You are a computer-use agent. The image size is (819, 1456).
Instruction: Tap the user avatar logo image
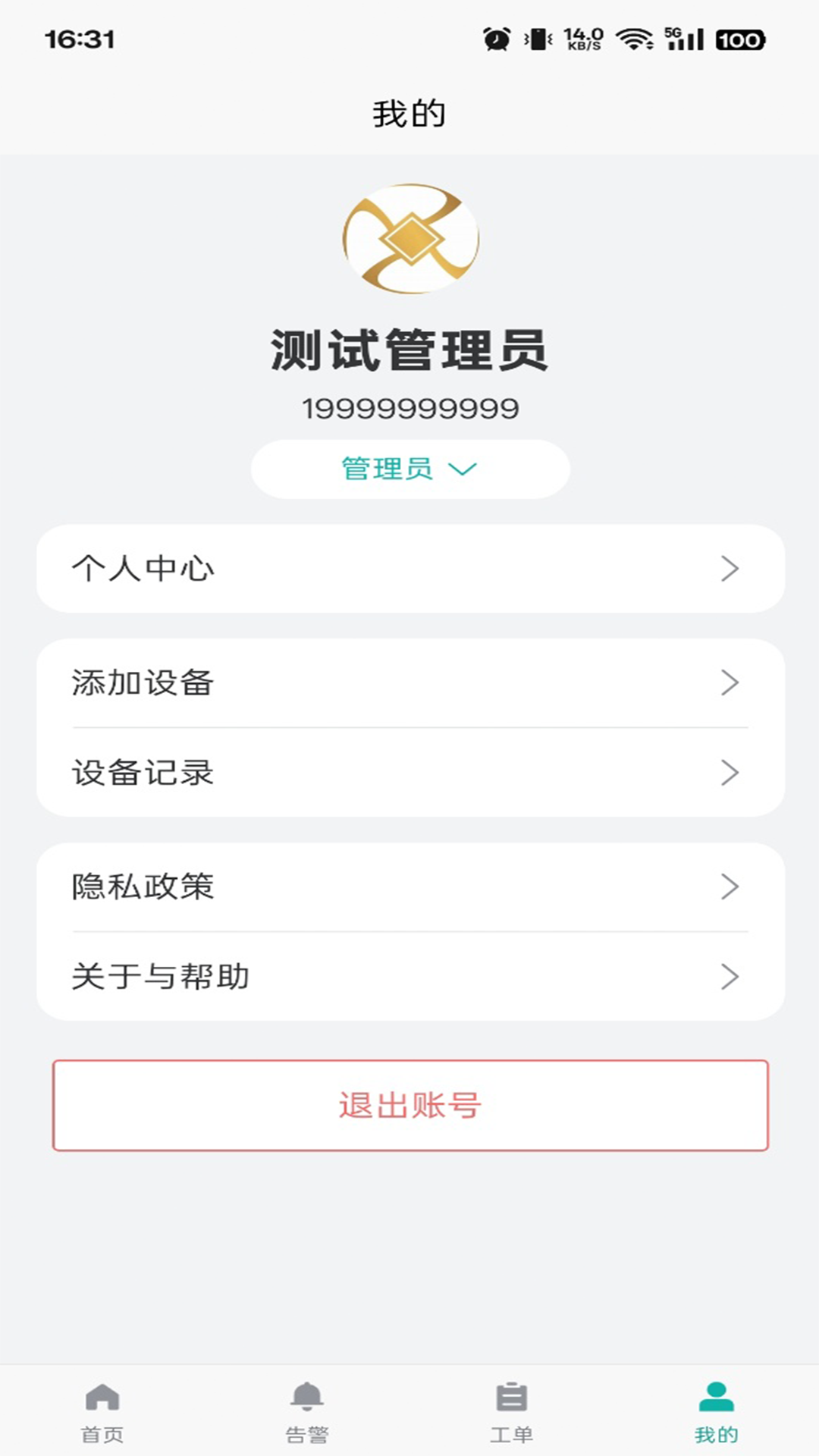click(409, 239)
